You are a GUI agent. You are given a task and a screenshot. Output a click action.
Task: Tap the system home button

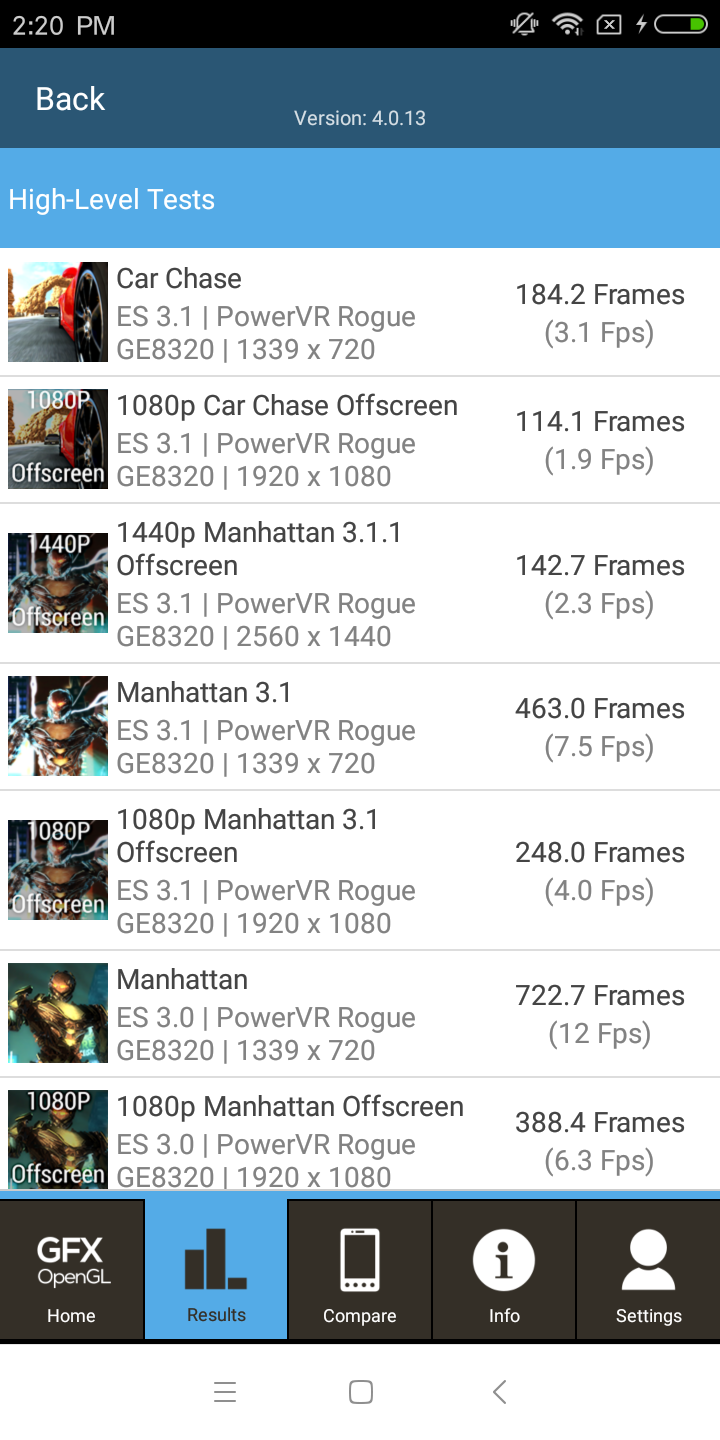361,1392
